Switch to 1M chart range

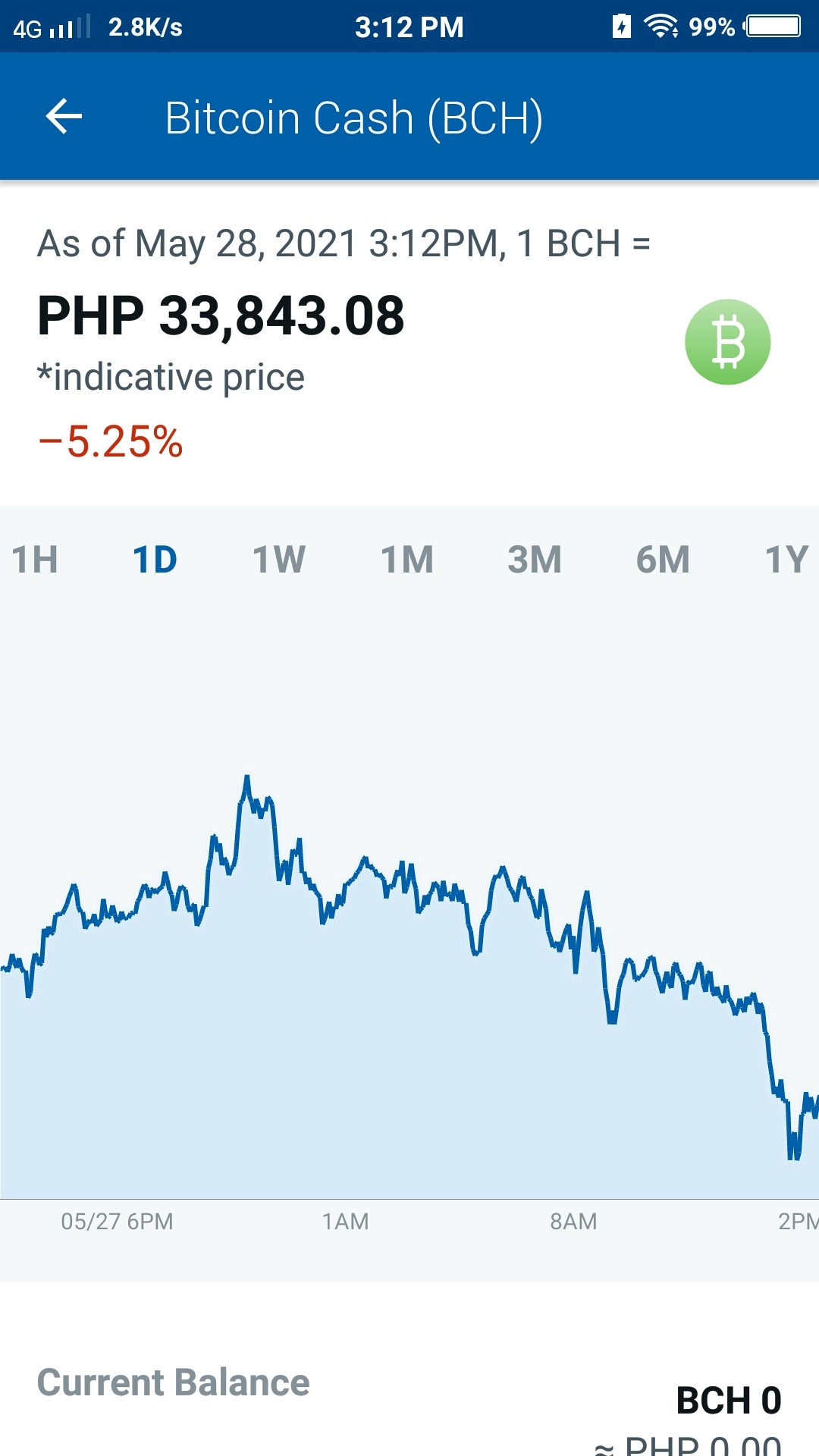pyautogui.click(x=407, y=560)
